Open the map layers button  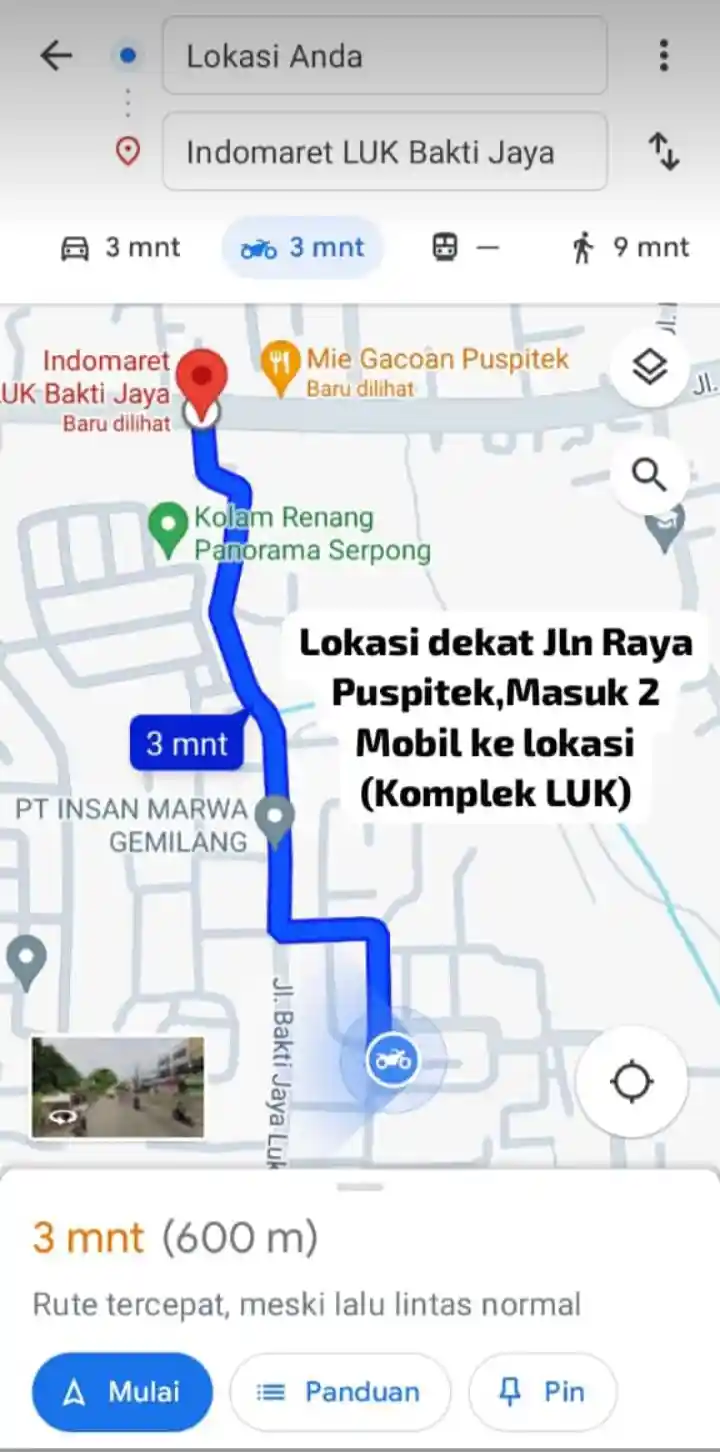(x=650, y=369)
